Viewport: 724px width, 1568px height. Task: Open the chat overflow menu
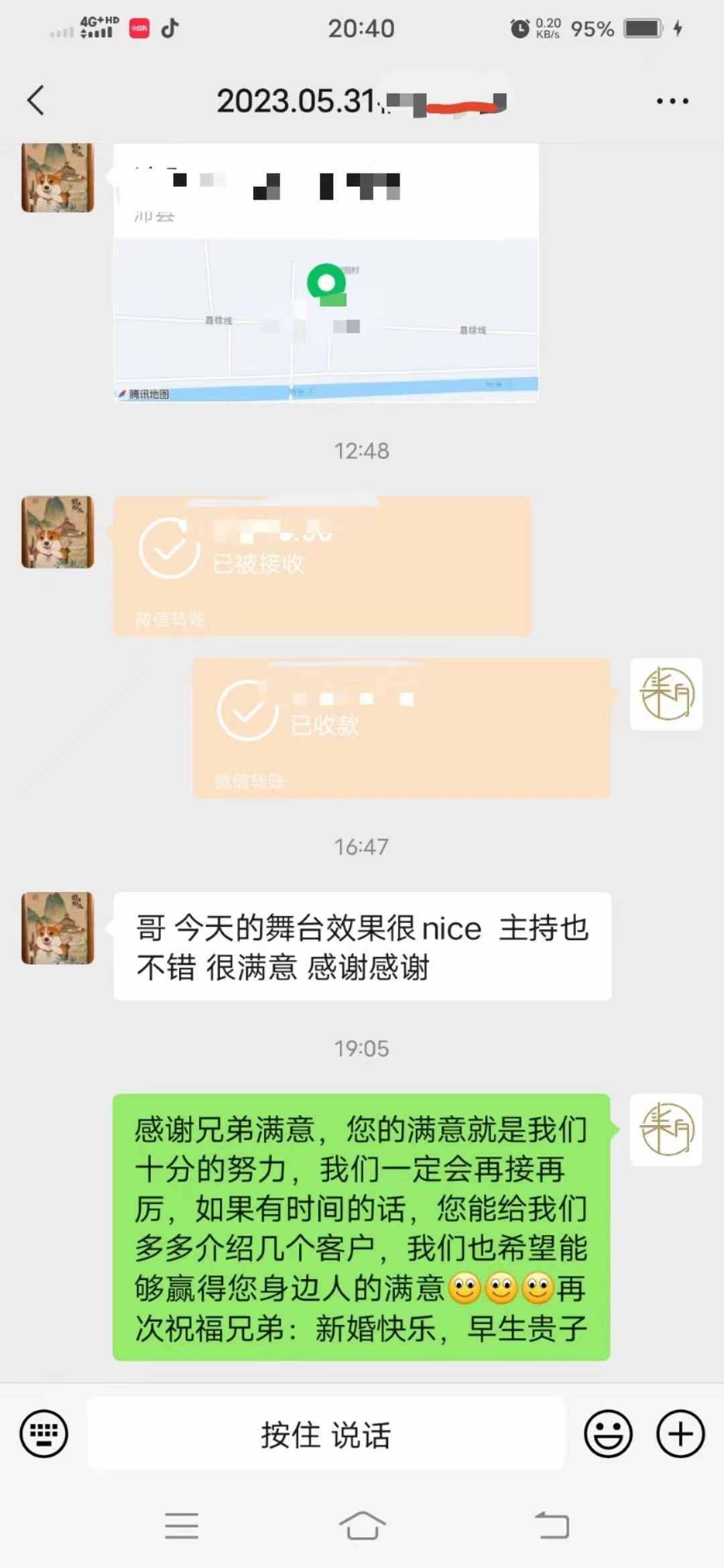672,101
